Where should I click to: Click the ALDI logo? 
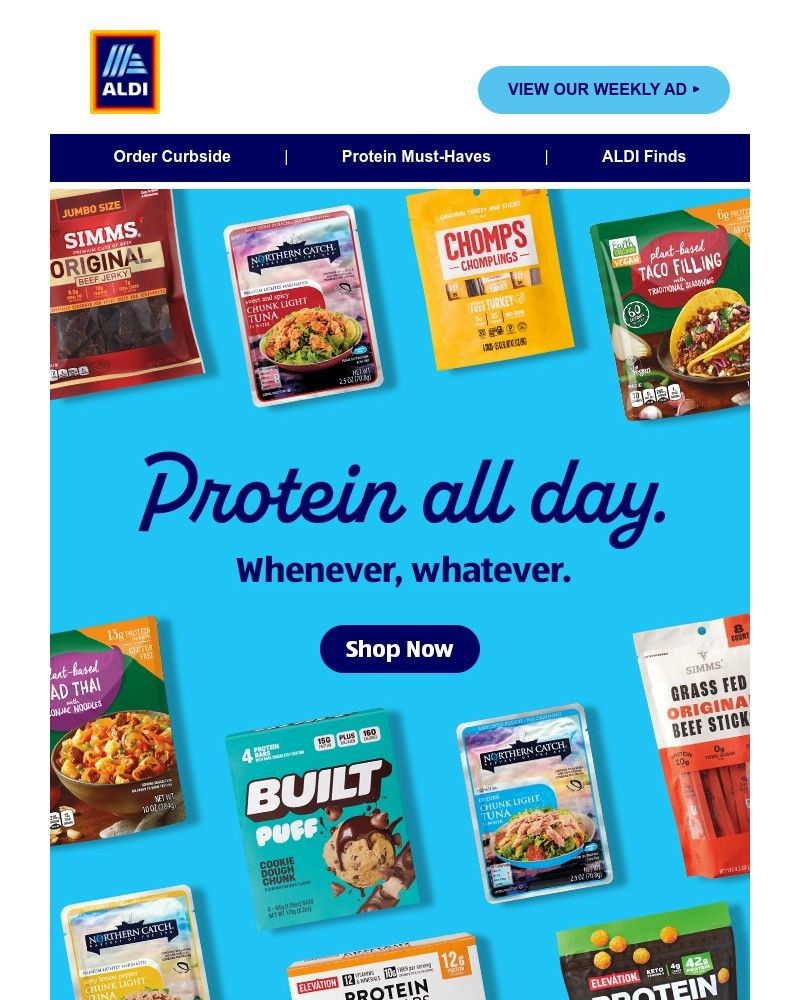pyautogui.click(x=124, y=67)
